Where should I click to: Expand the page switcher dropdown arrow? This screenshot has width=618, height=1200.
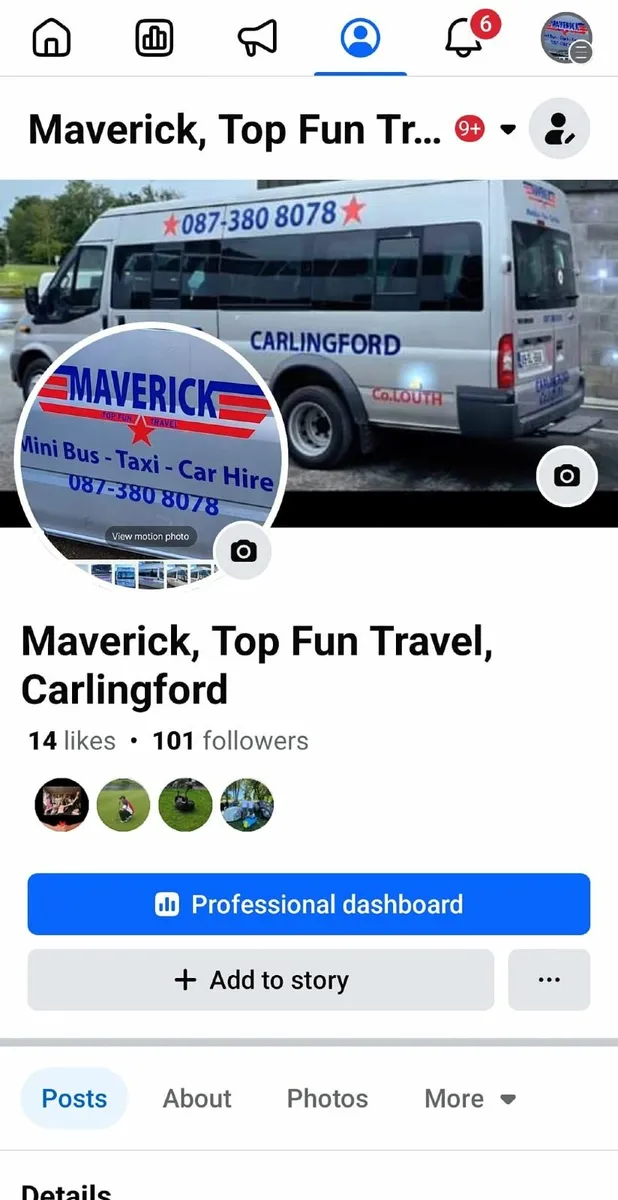508,129
